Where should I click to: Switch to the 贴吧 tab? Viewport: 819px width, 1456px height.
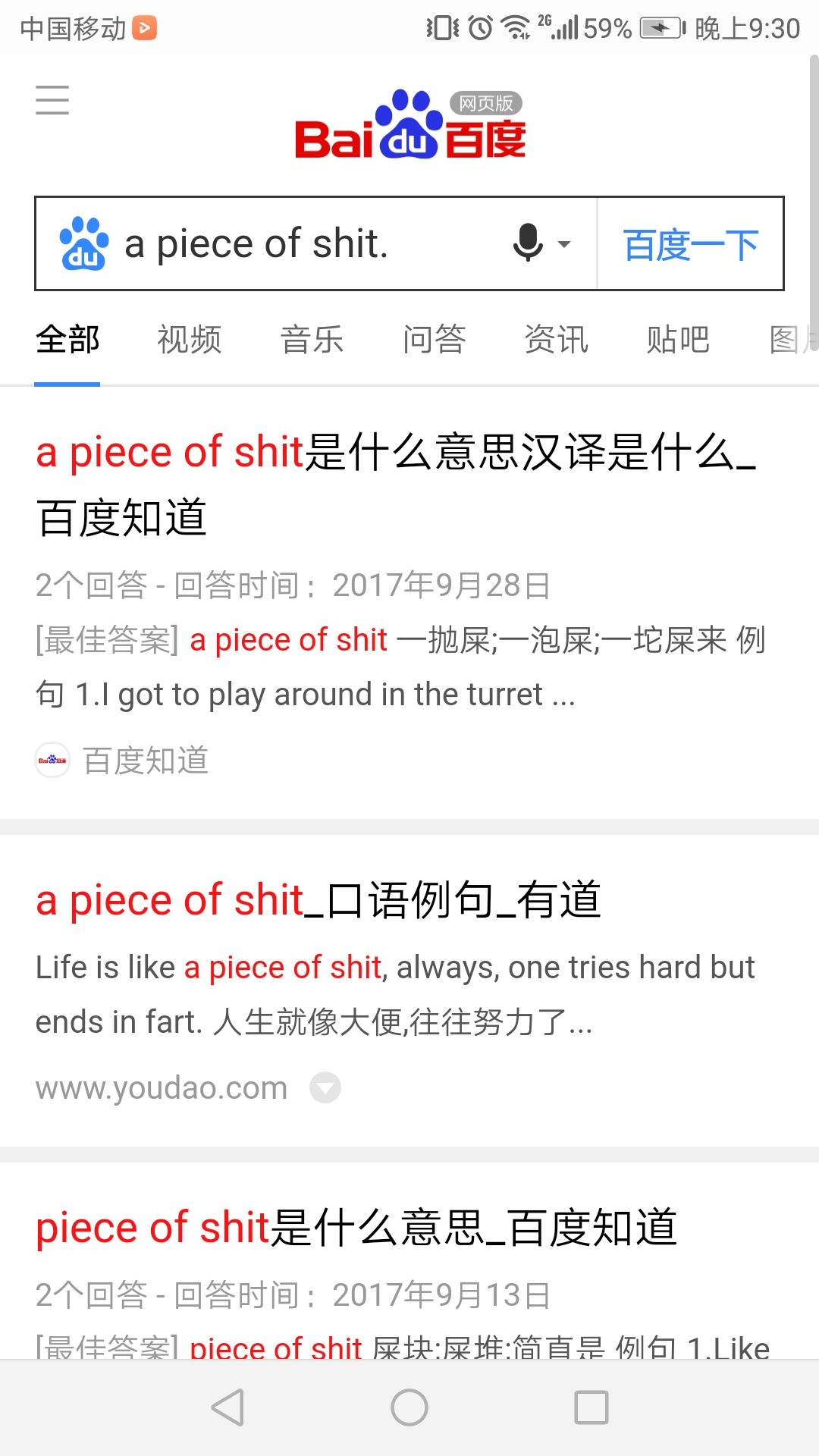click(x=678, y=339)
